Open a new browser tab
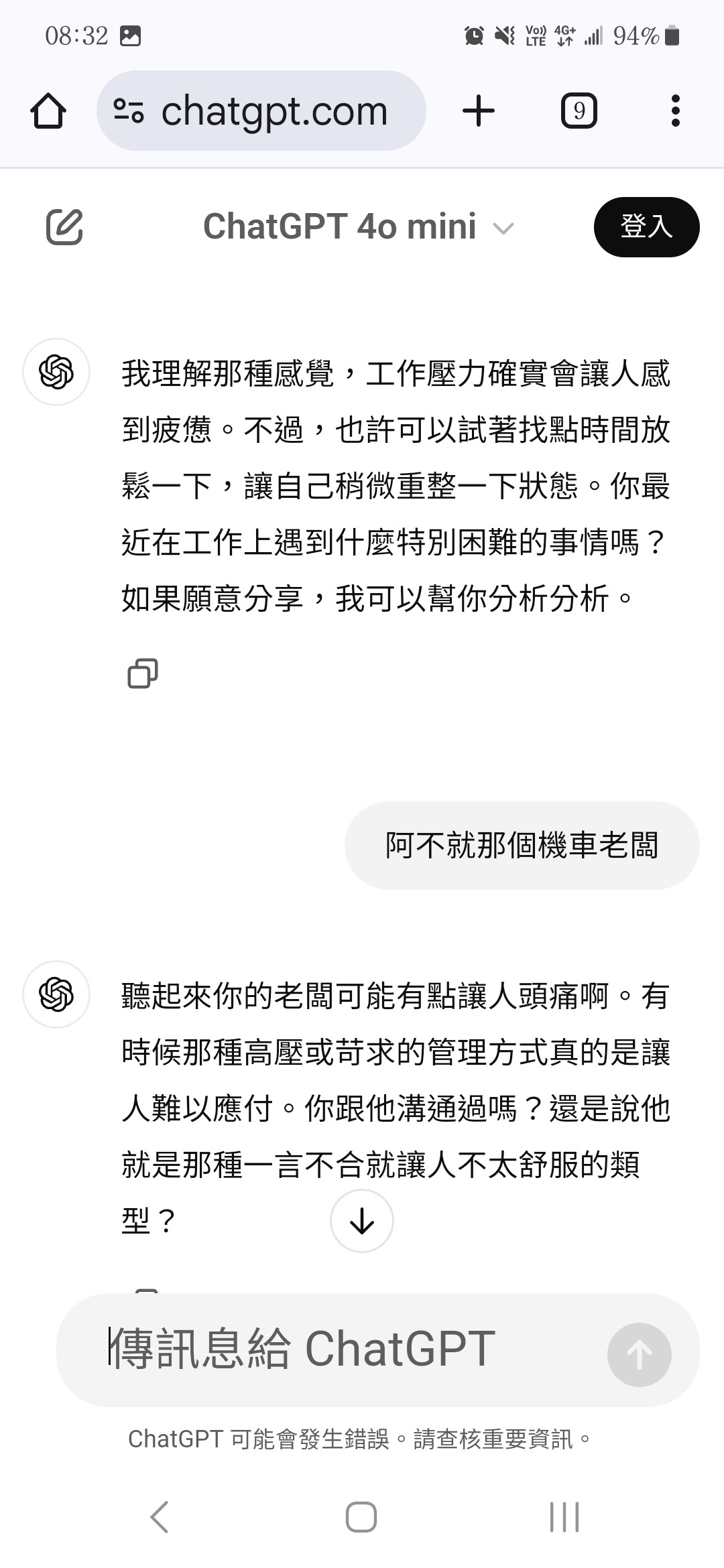This screenshot has width=724, height=1568. [479, 111]
